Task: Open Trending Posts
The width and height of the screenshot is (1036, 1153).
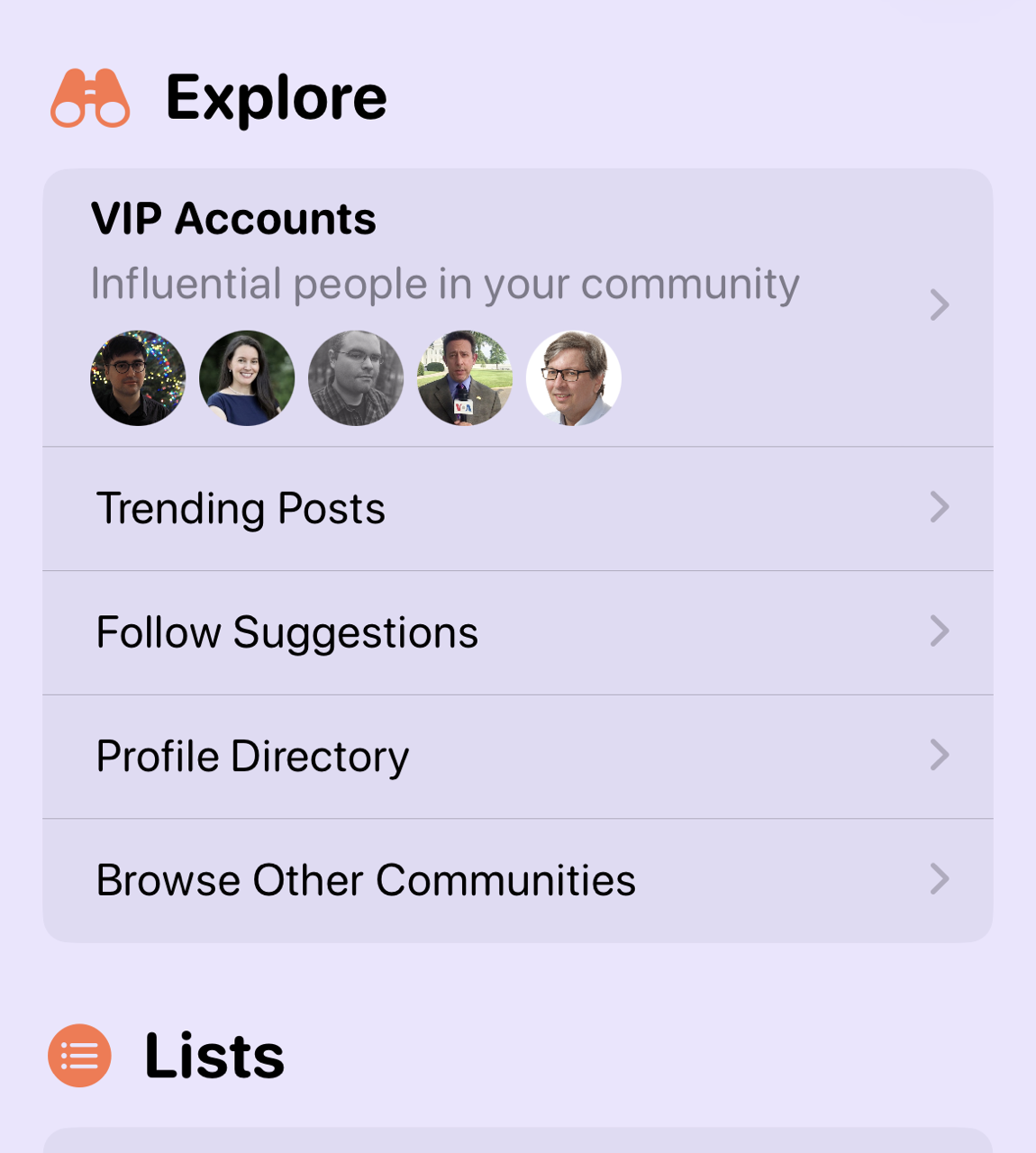Action: click(517, 509)
